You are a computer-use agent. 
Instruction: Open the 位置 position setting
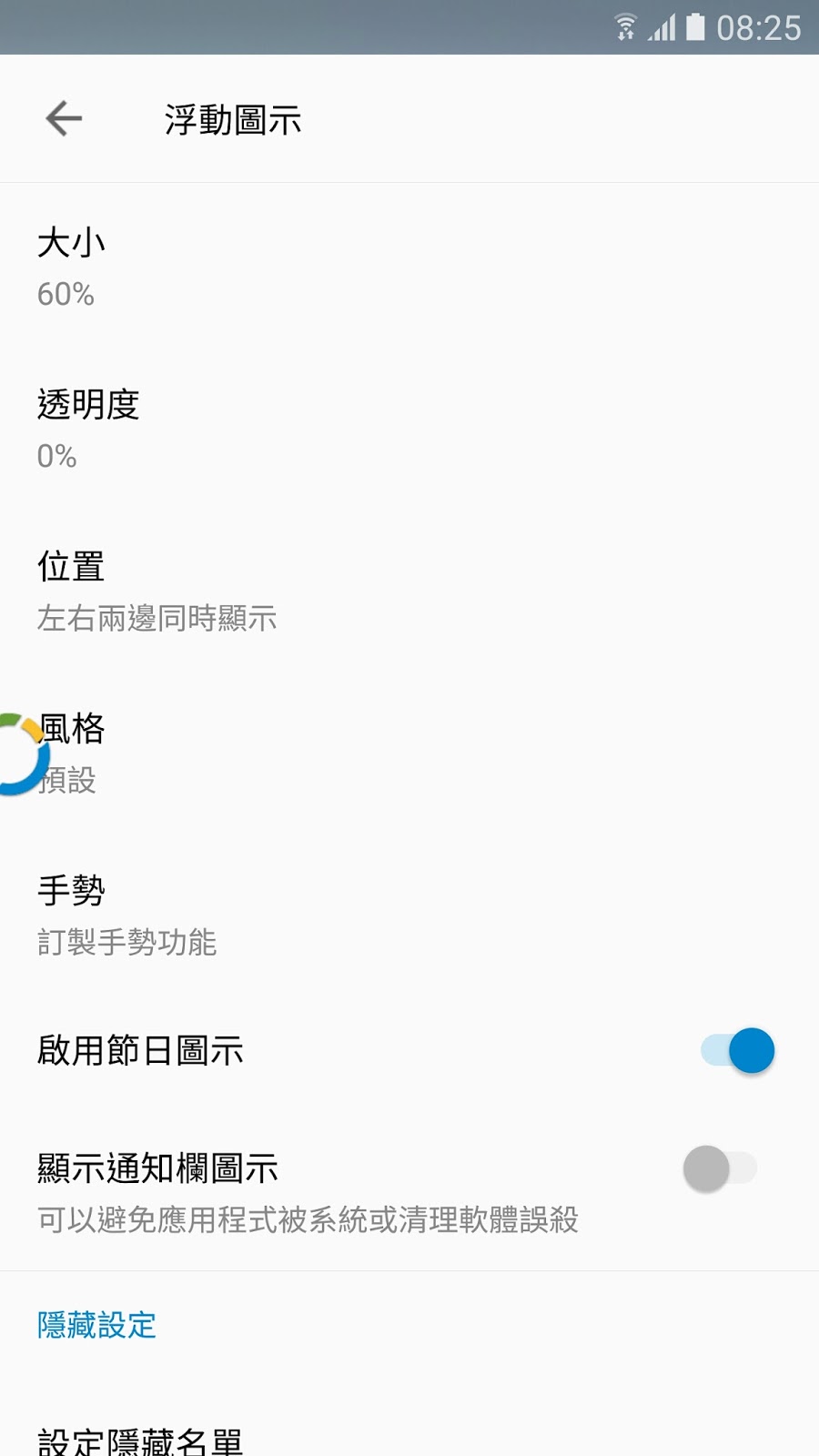409,591
